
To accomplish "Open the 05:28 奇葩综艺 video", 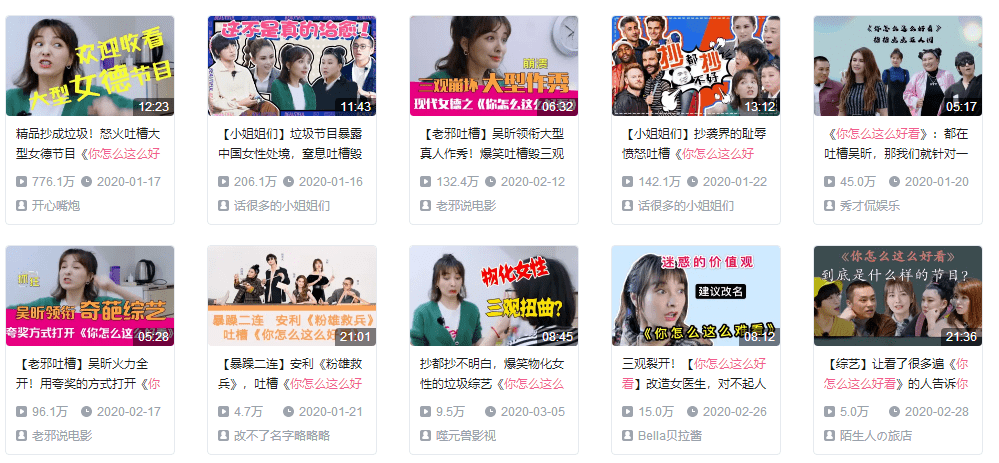I will [x=90, y=296].
